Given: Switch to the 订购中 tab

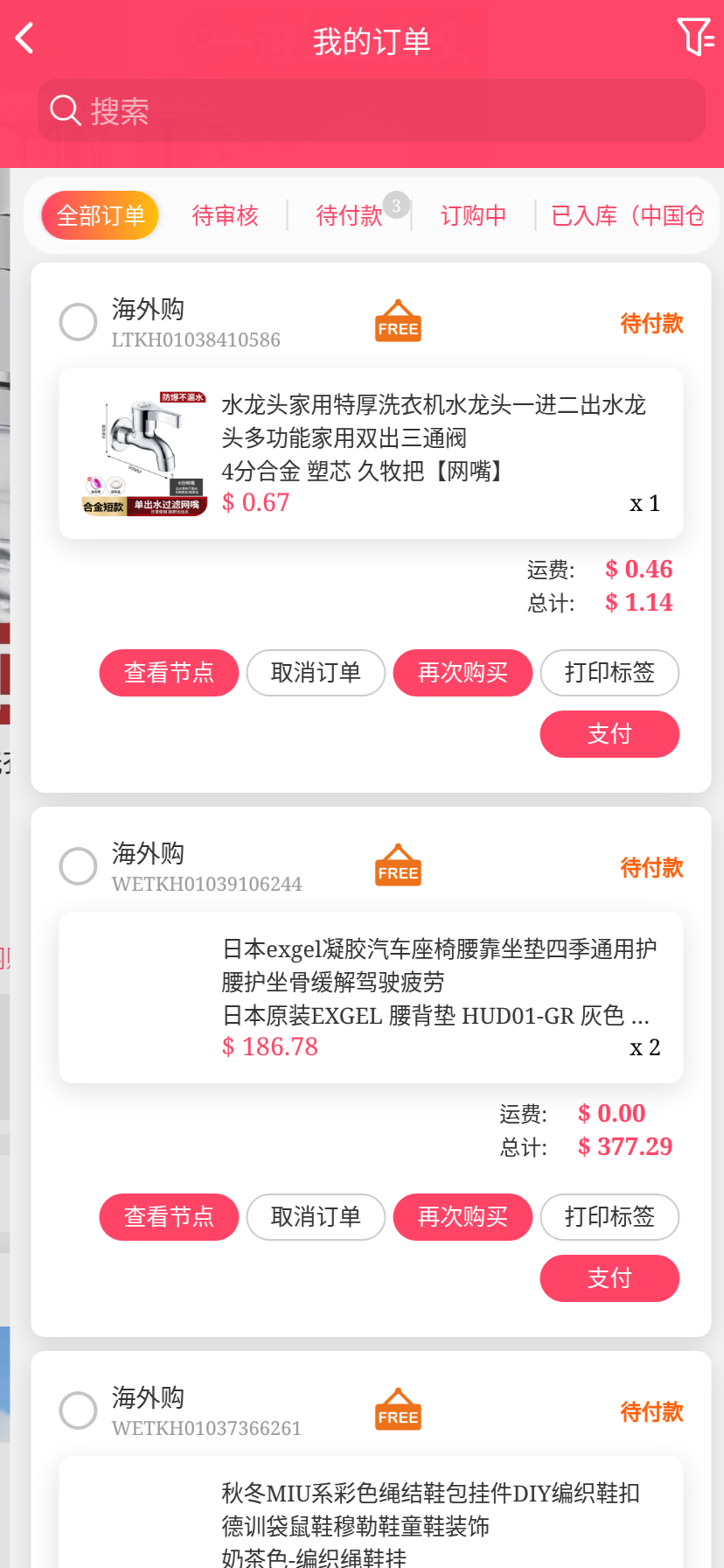Looking at the screenshot, I should pyautogui.click(x=473, y=215).
